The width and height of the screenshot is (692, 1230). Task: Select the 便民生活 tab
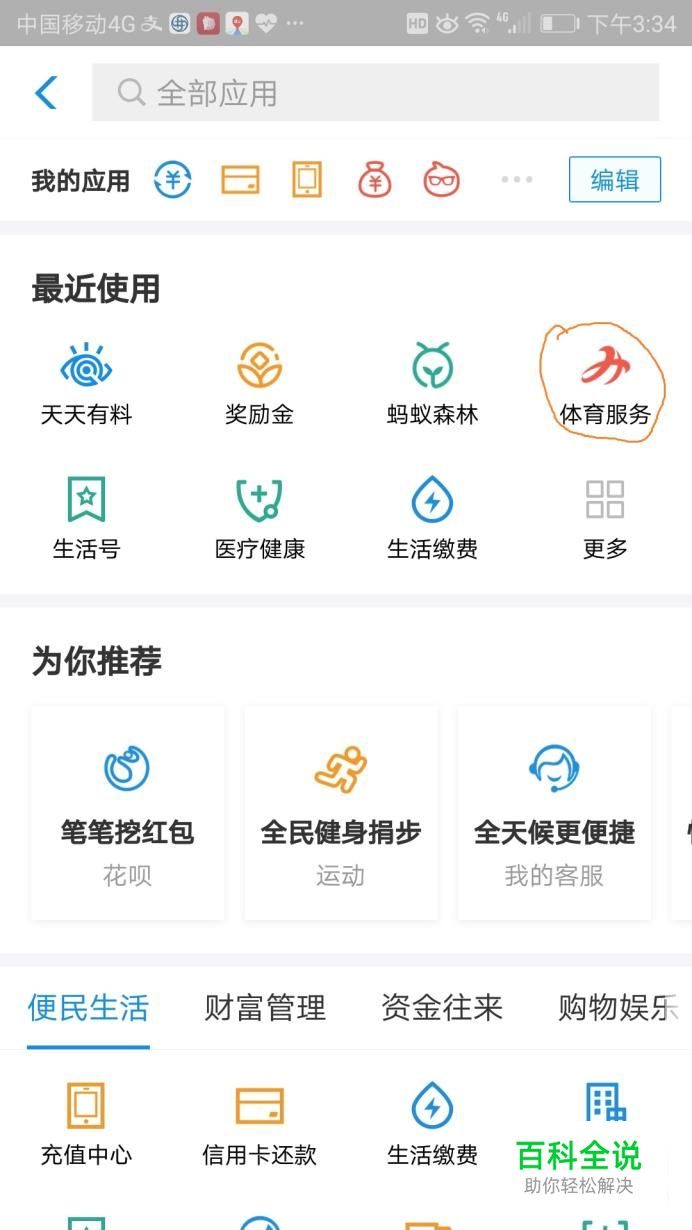(88, 1008)
